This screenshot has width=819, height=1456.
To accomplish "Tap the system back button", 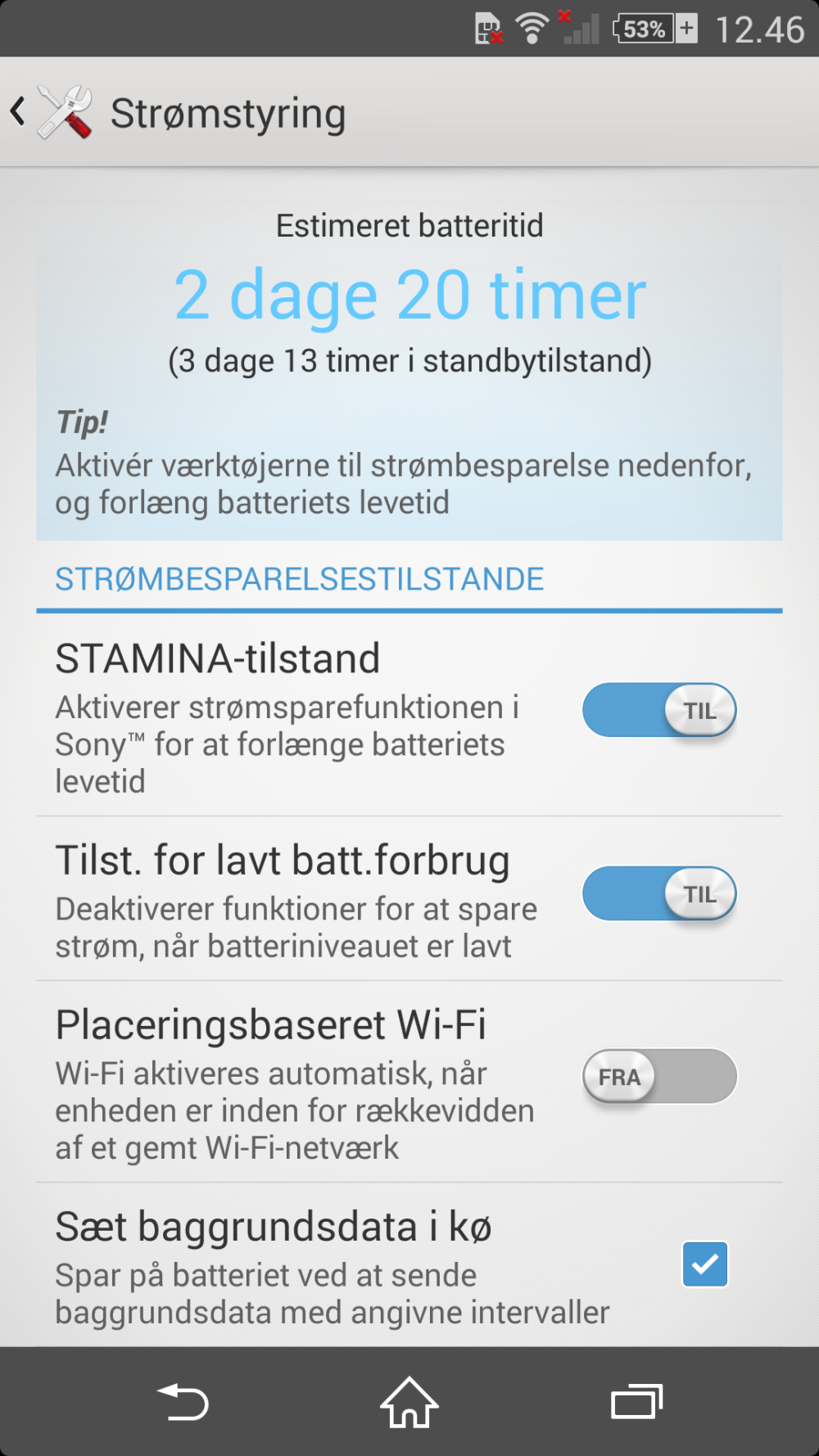I will click(x=183, y=1402).
